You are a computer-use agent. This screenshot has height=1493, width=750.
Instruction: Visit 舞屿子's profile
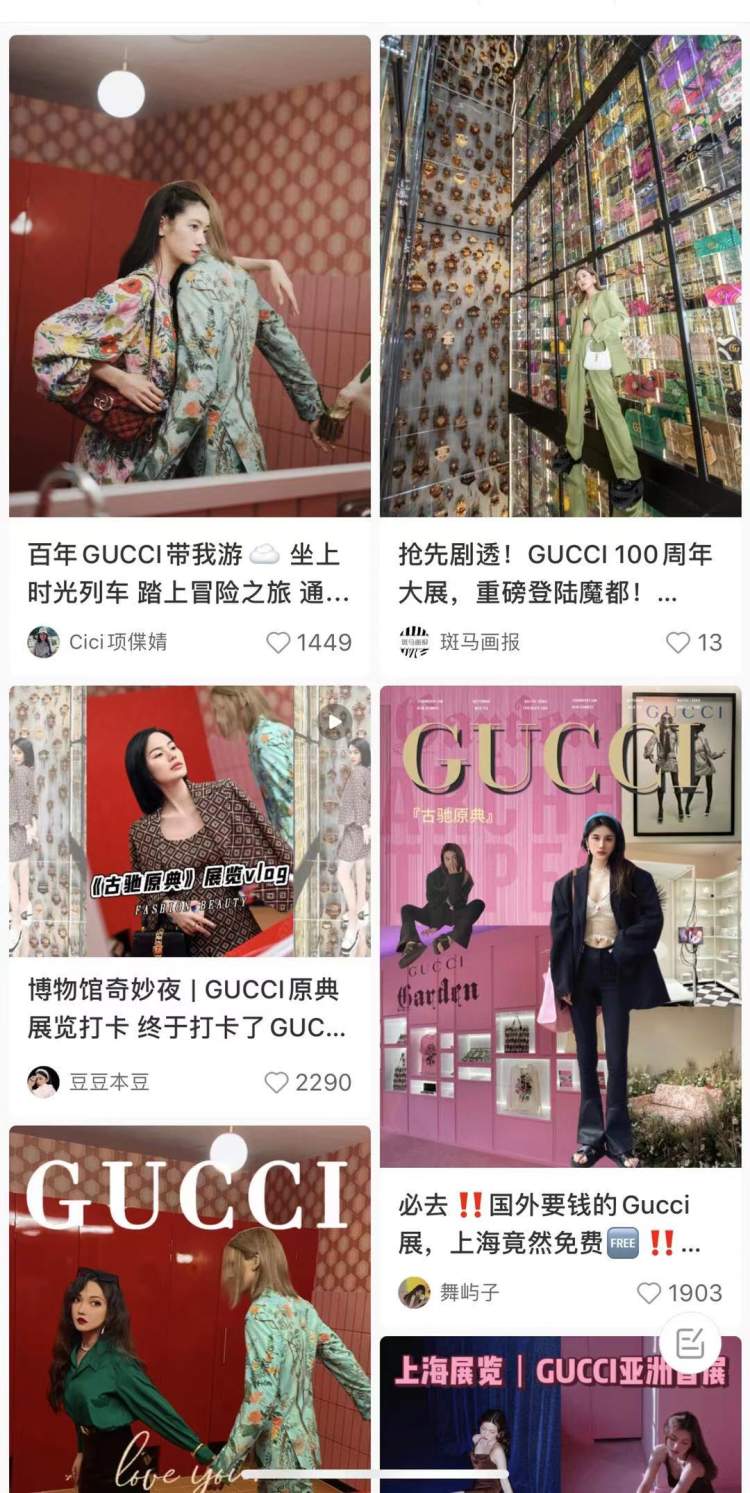coord(414,1292)
